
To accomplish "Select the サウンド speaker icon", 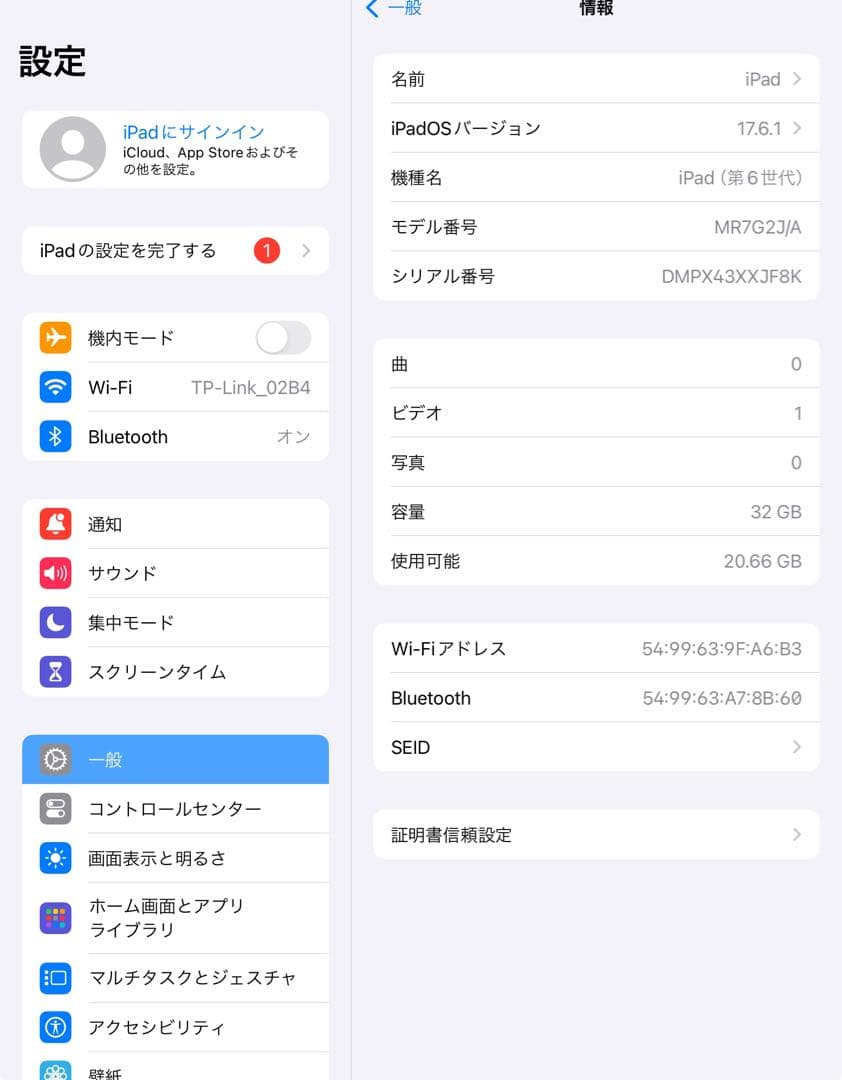I will pyautogui.click(x=55, y=573).
